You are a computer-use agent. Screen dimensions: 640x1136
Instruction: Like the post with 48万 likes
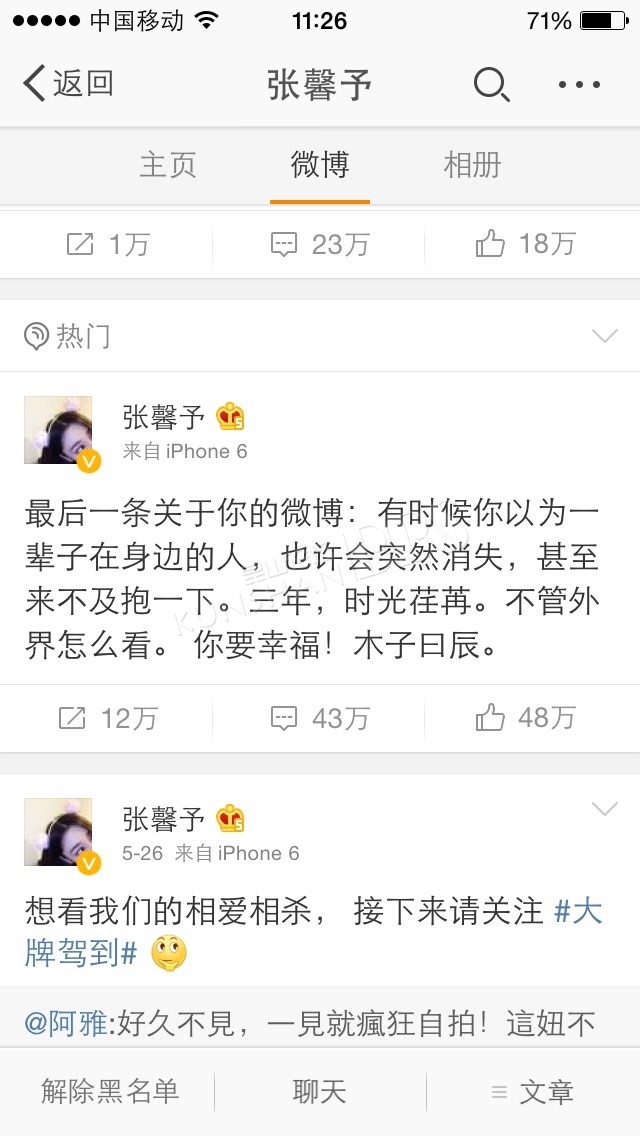(x=525, y=718)
